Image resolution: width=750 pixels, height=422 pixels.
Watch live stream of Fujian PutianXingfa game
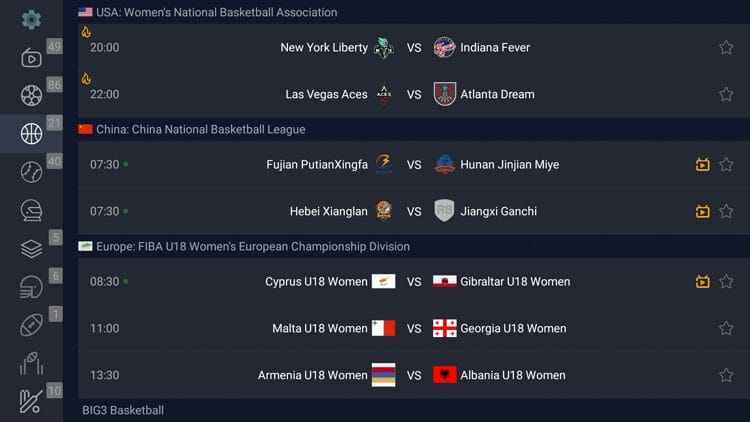point(702,164)
